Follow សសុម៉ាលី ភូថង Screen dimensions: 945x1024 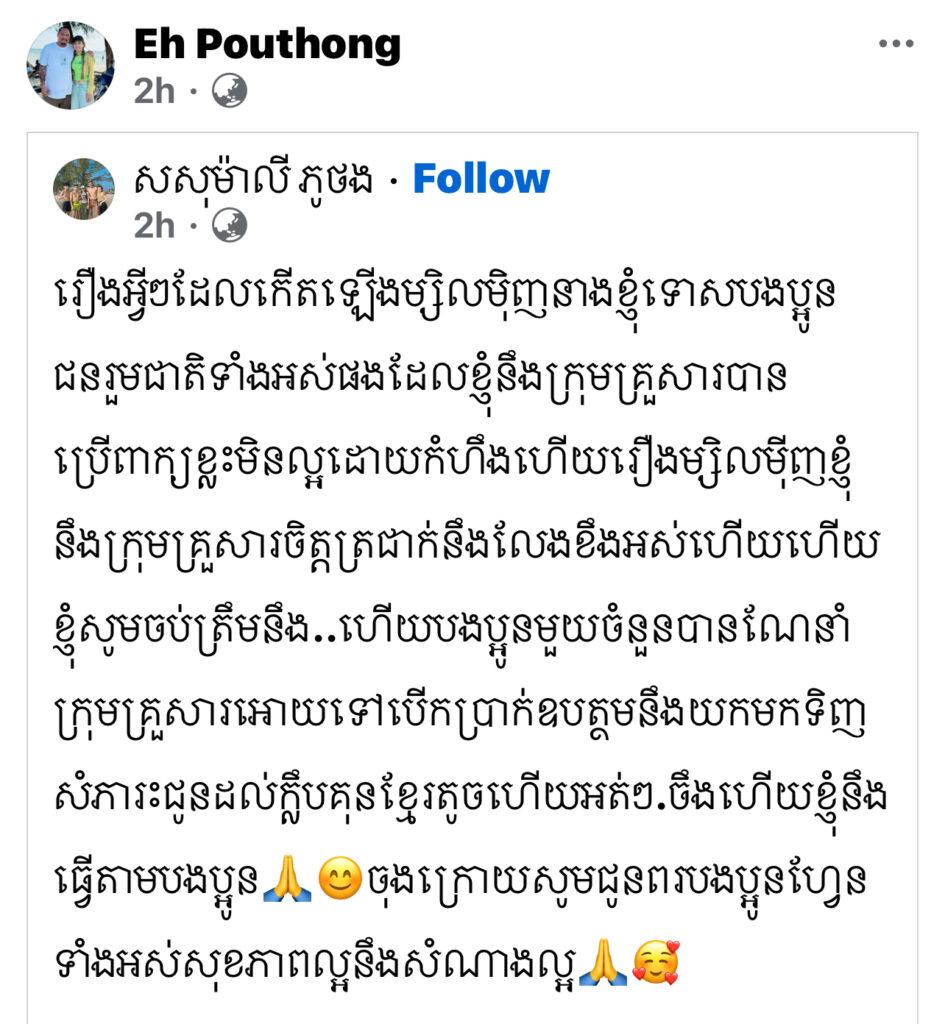pyautogui.click(x=481, y=179)
